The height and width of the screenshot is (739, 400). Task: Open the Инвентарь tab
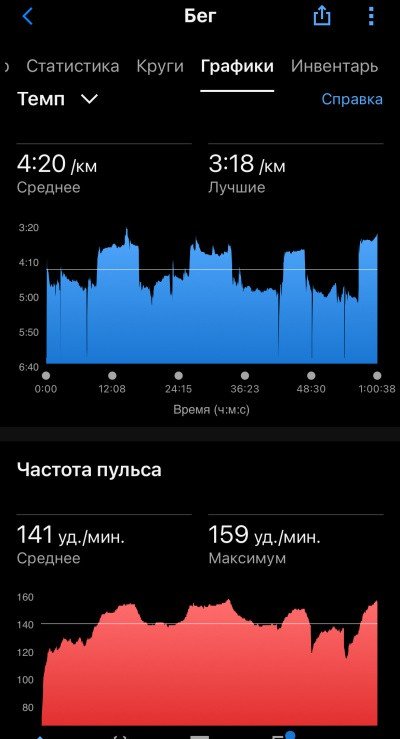click(x=334, y=66)
